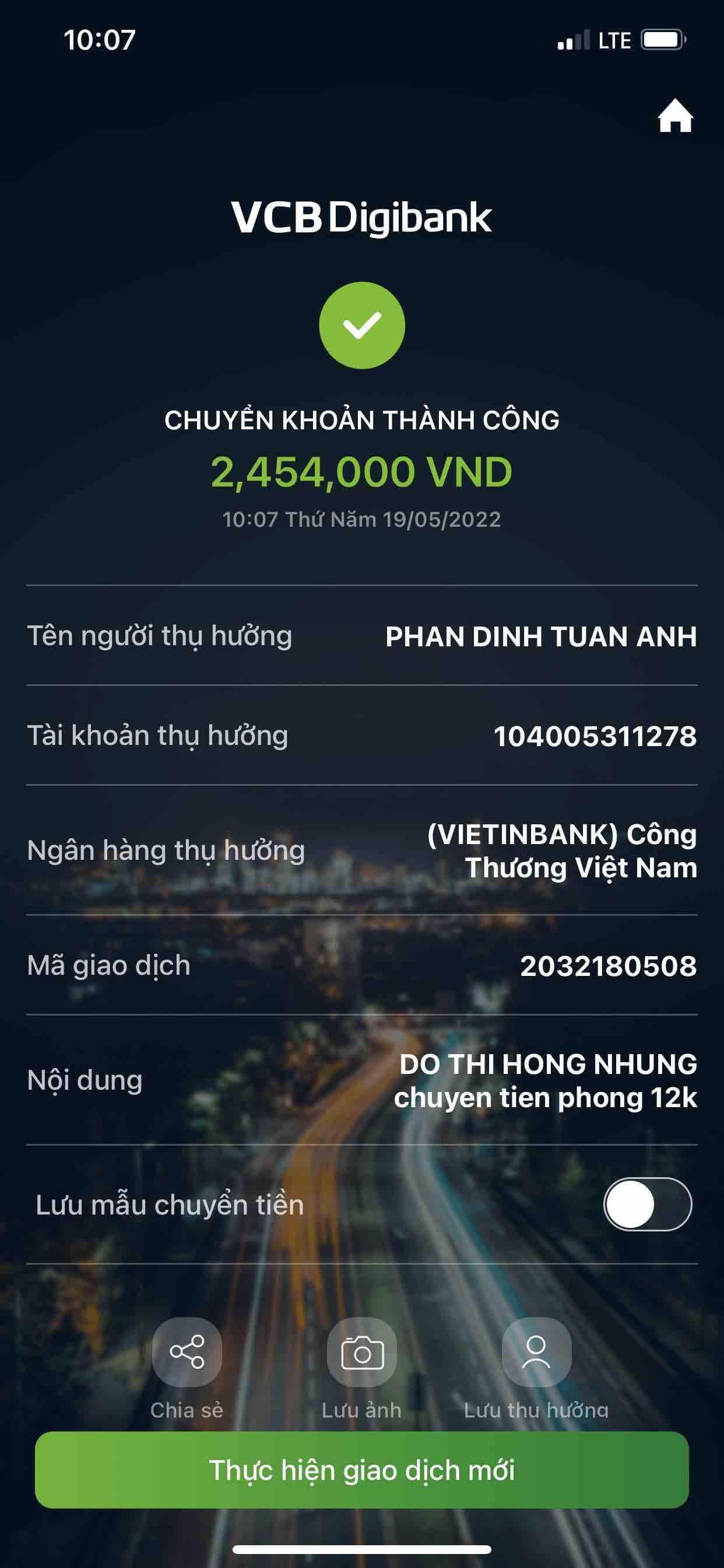Share the transfer receipt via Chia sẻ
The height and width of the screenshot is (1568, 724).
(187, 1353)
